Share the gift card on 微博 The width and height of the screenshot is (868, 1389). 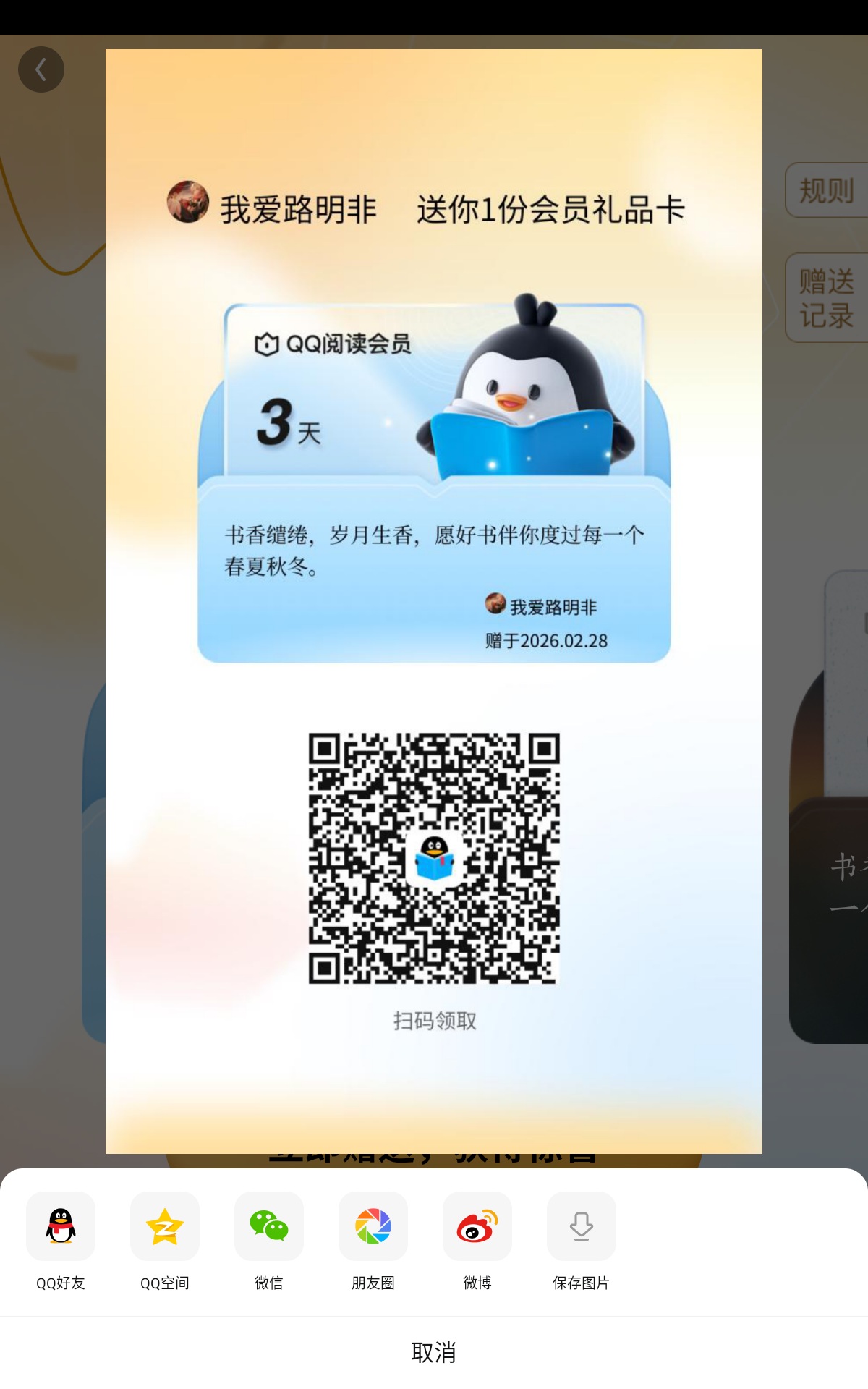point(477,1226)
